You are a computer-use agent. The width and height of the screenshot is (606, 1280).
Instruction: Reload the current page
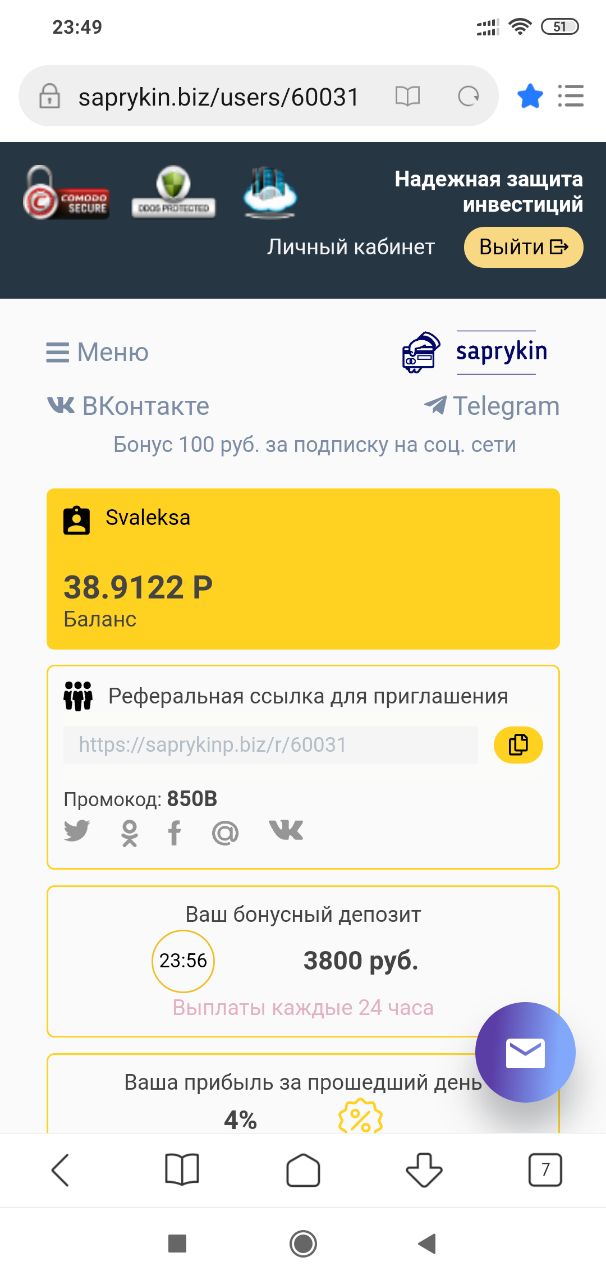468,96
